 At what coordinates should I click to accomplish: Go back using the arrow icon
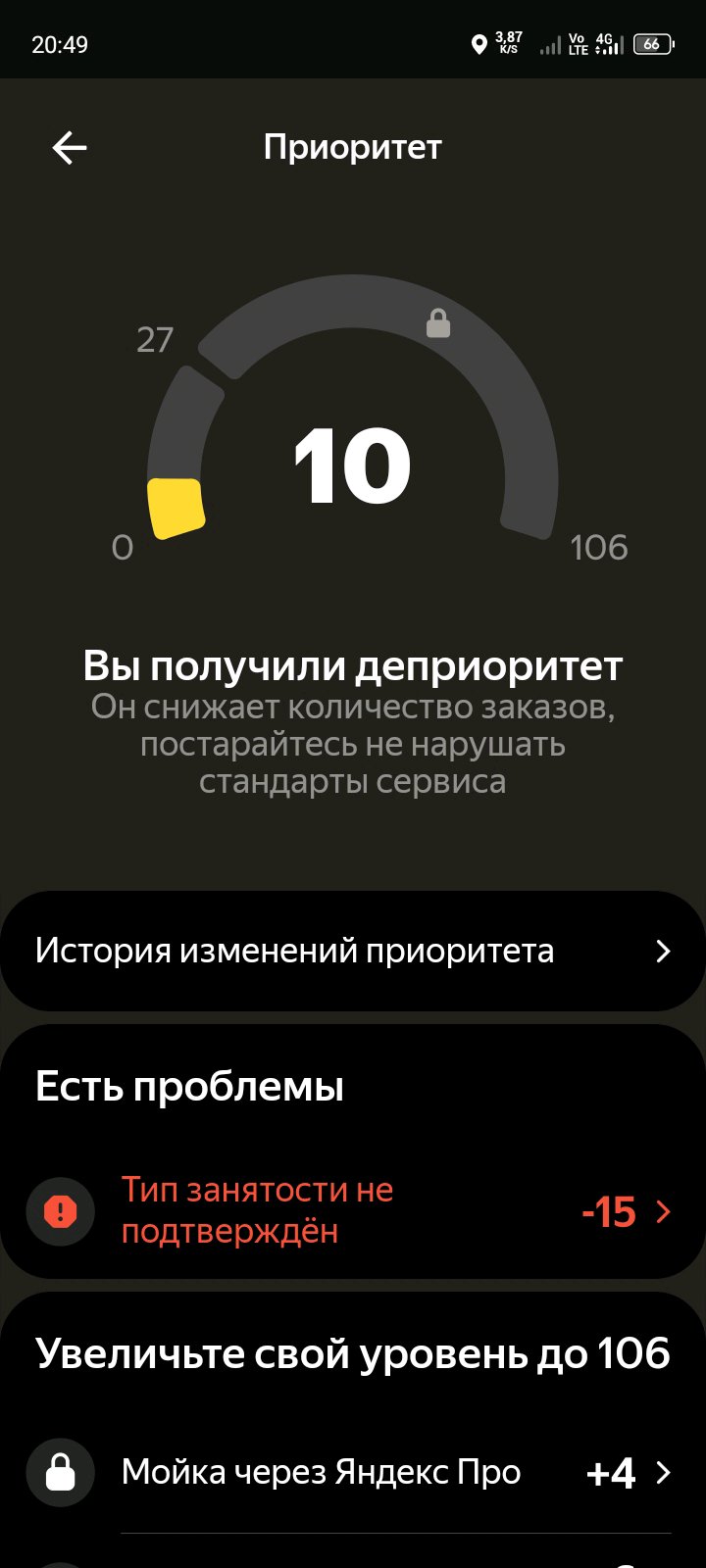tap(70, 148)
